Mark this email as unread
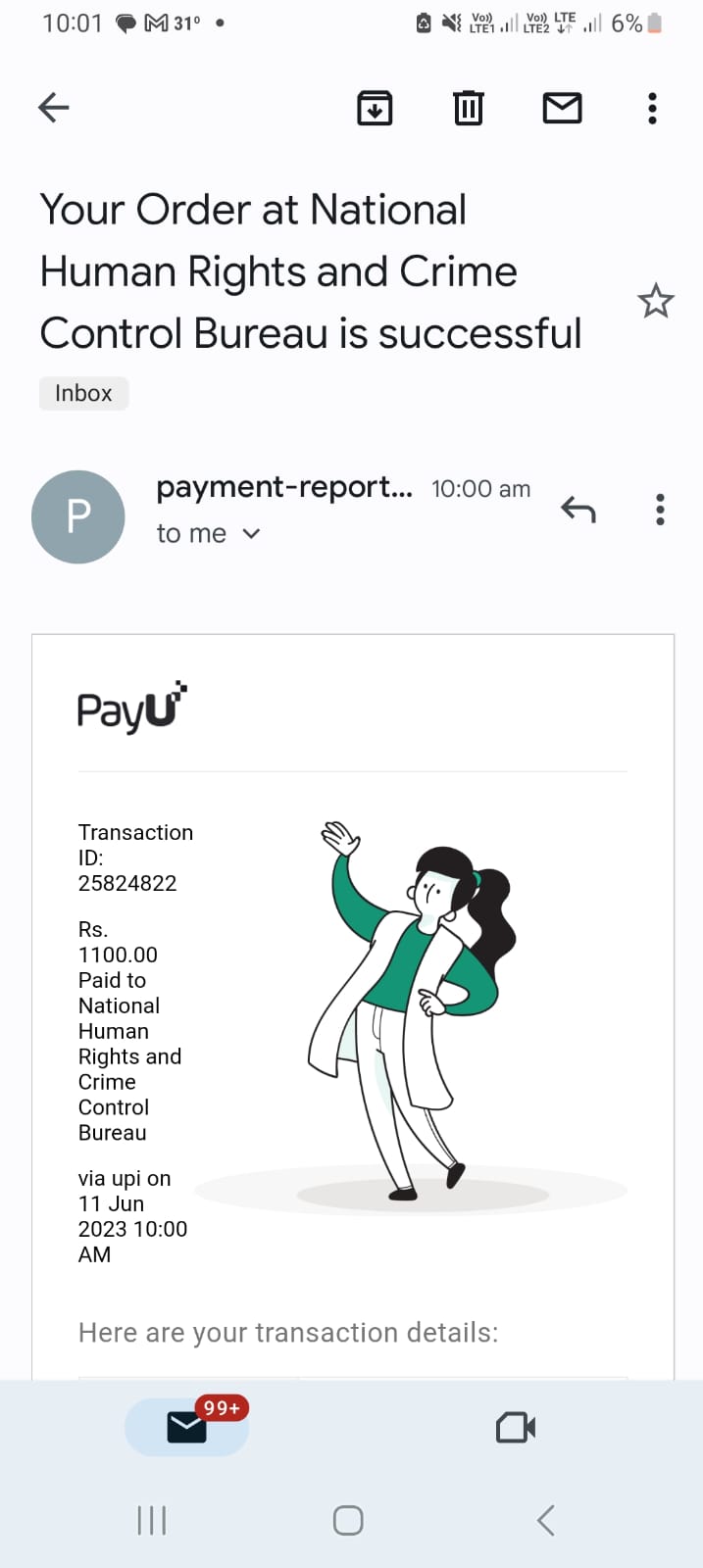Viewport: 703px width, 1568px height. (562, 108)
